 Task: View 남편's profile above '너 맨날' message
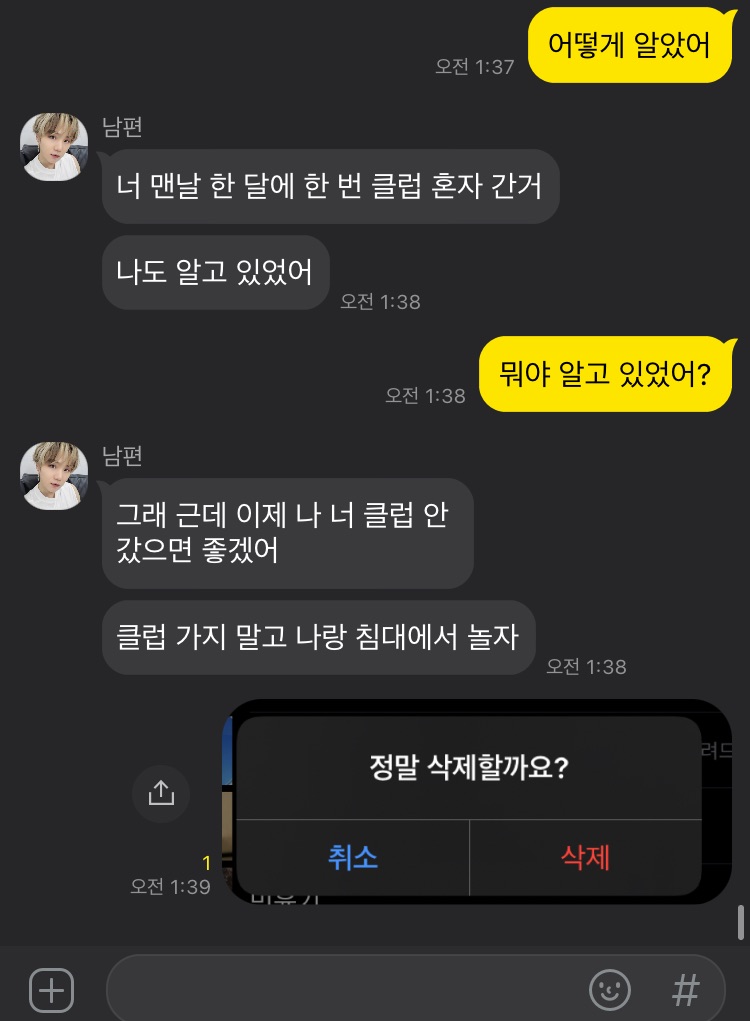54,146
